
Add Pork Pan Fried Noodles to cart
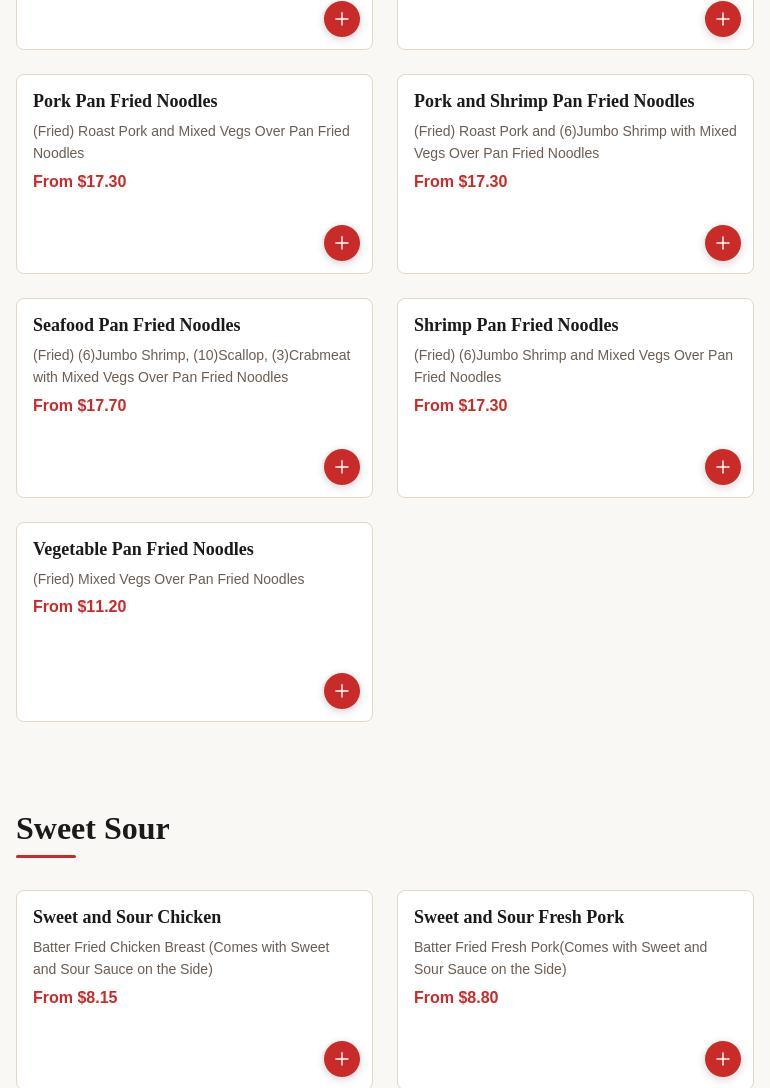pos(342,243)
